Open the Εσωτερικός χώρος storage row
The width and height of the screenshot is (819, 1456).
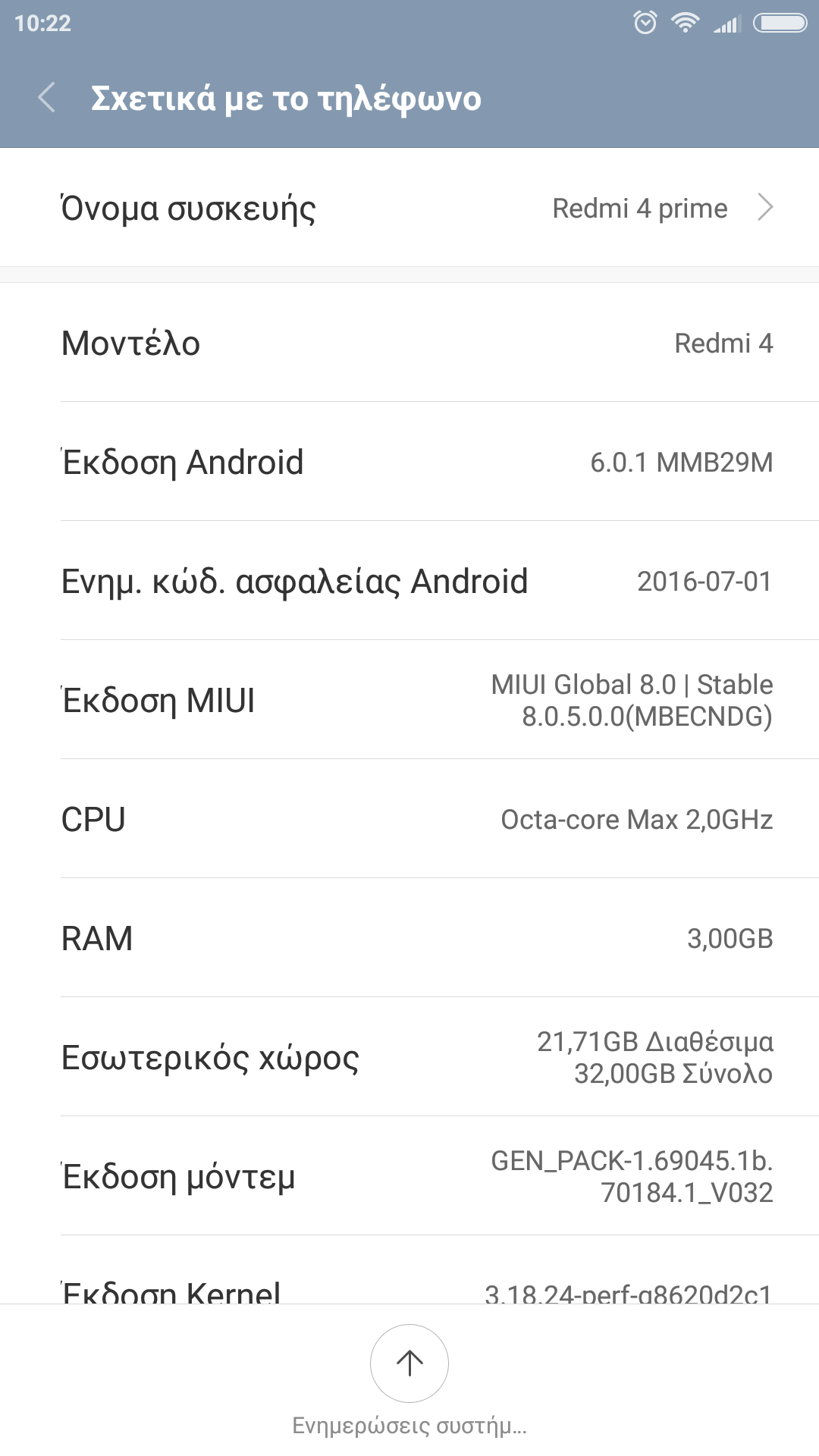pos(409,1057)
